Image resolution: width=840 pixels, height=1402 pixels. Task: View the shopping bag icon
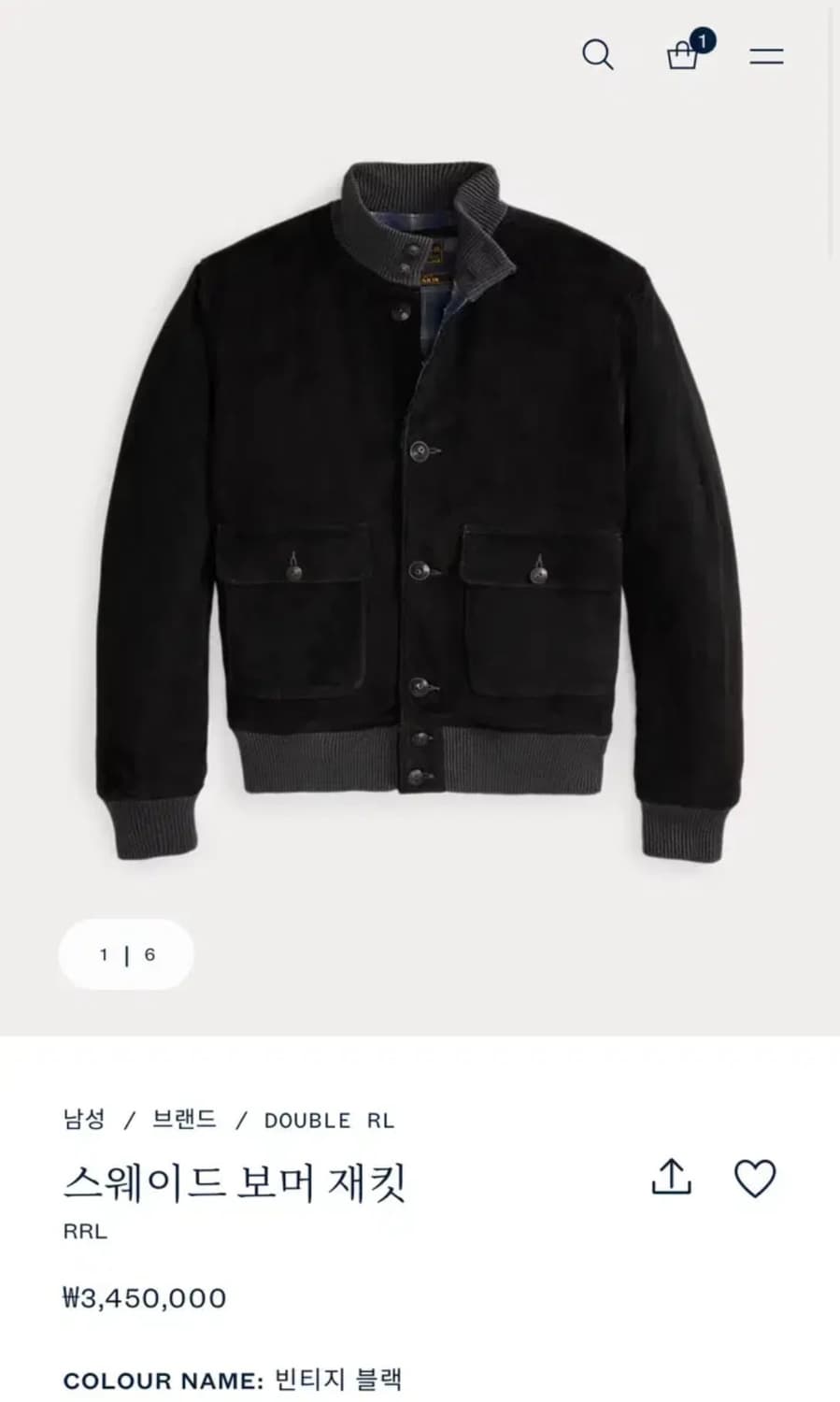point(681,58)
